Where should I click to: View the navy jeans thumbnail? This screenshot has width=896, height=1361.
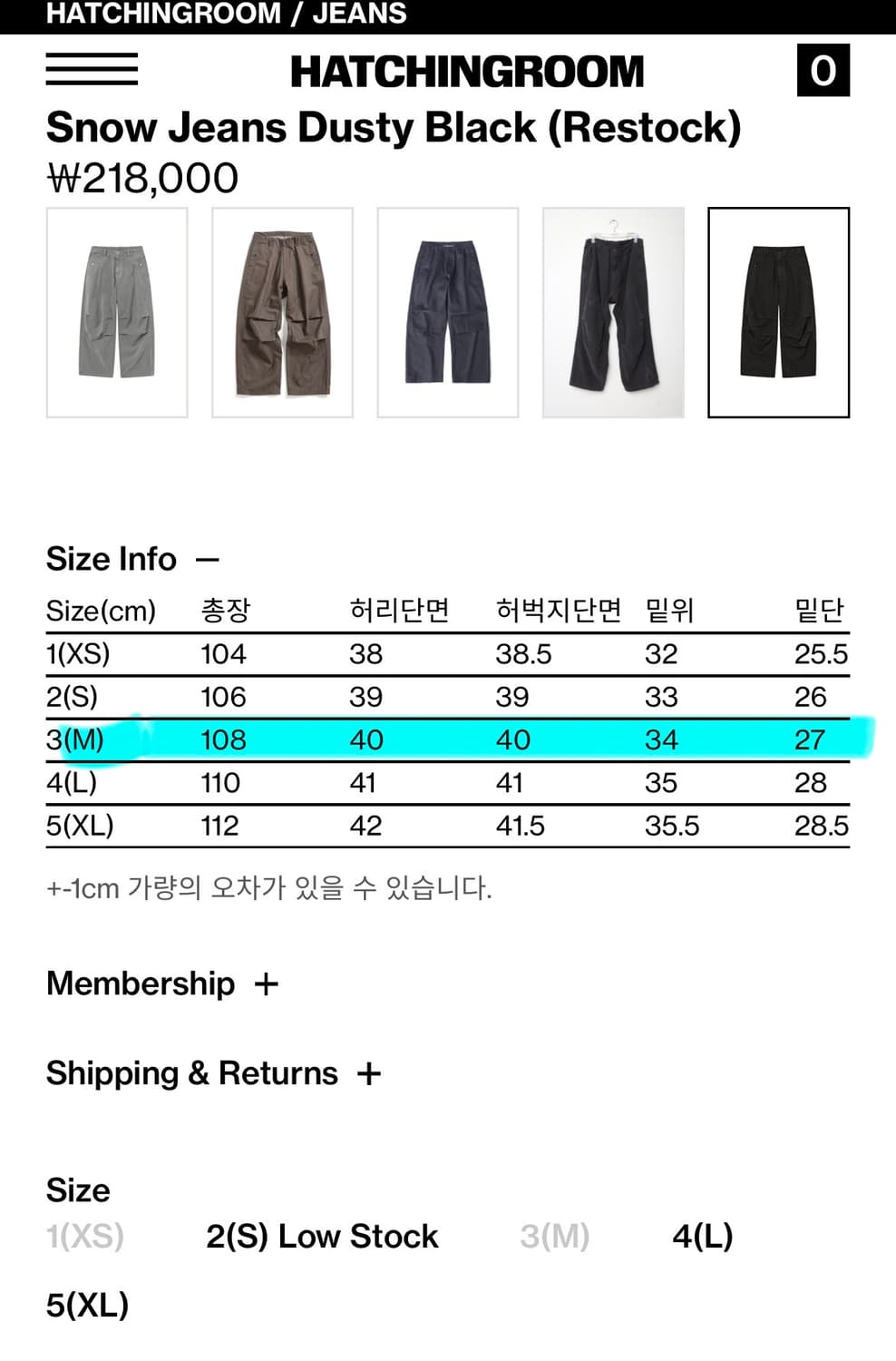[448, 311]
